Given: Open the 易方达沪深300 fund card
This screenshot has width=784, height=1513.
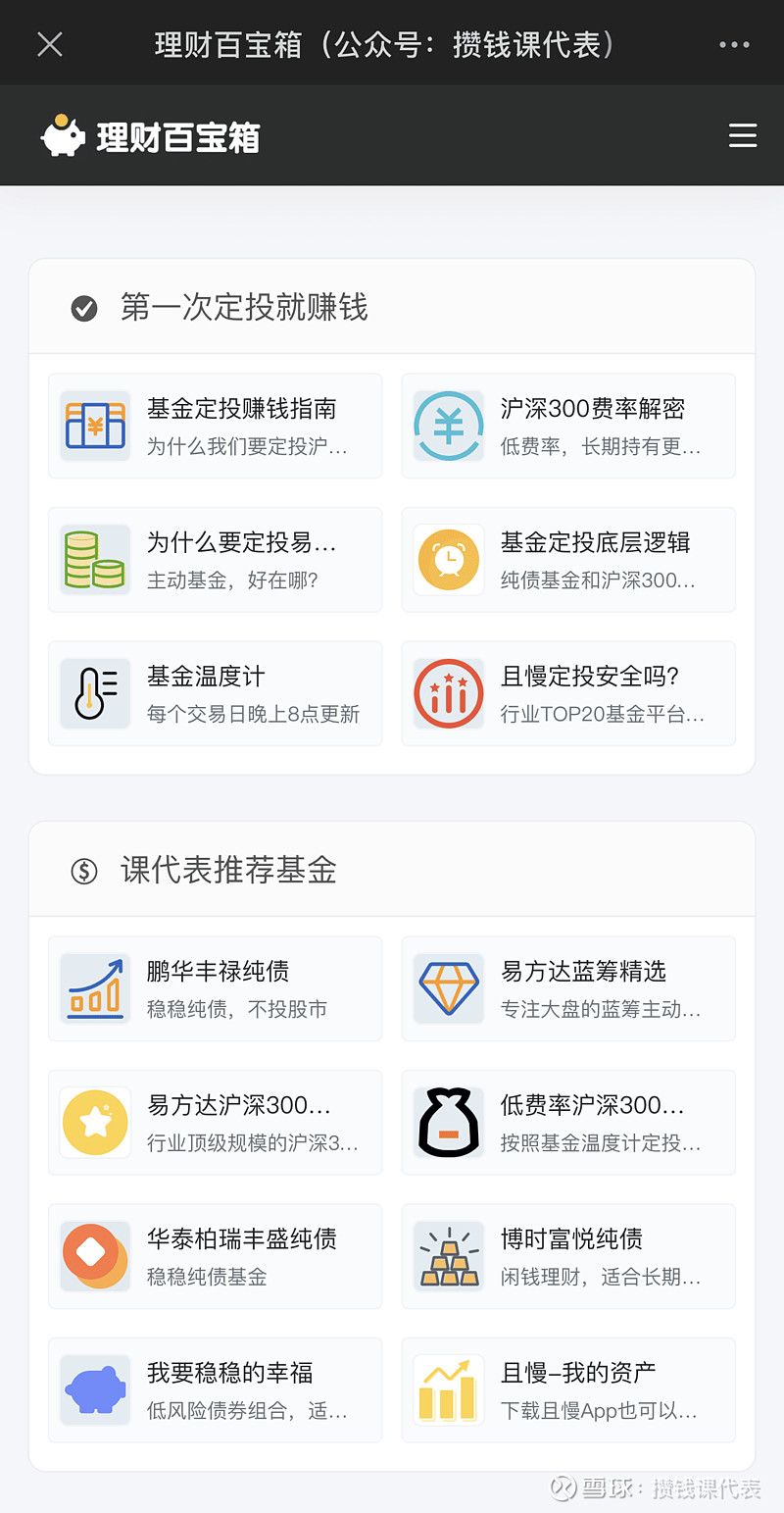Looking at the screenshot, I should pyautogui.click(x=216, y=1123).
